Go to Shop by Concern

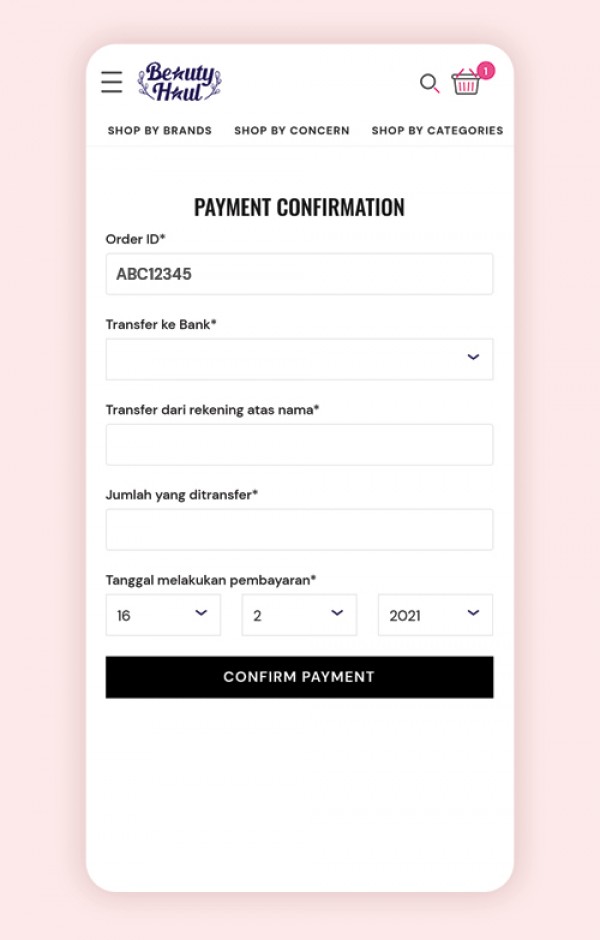coord(292,130)
